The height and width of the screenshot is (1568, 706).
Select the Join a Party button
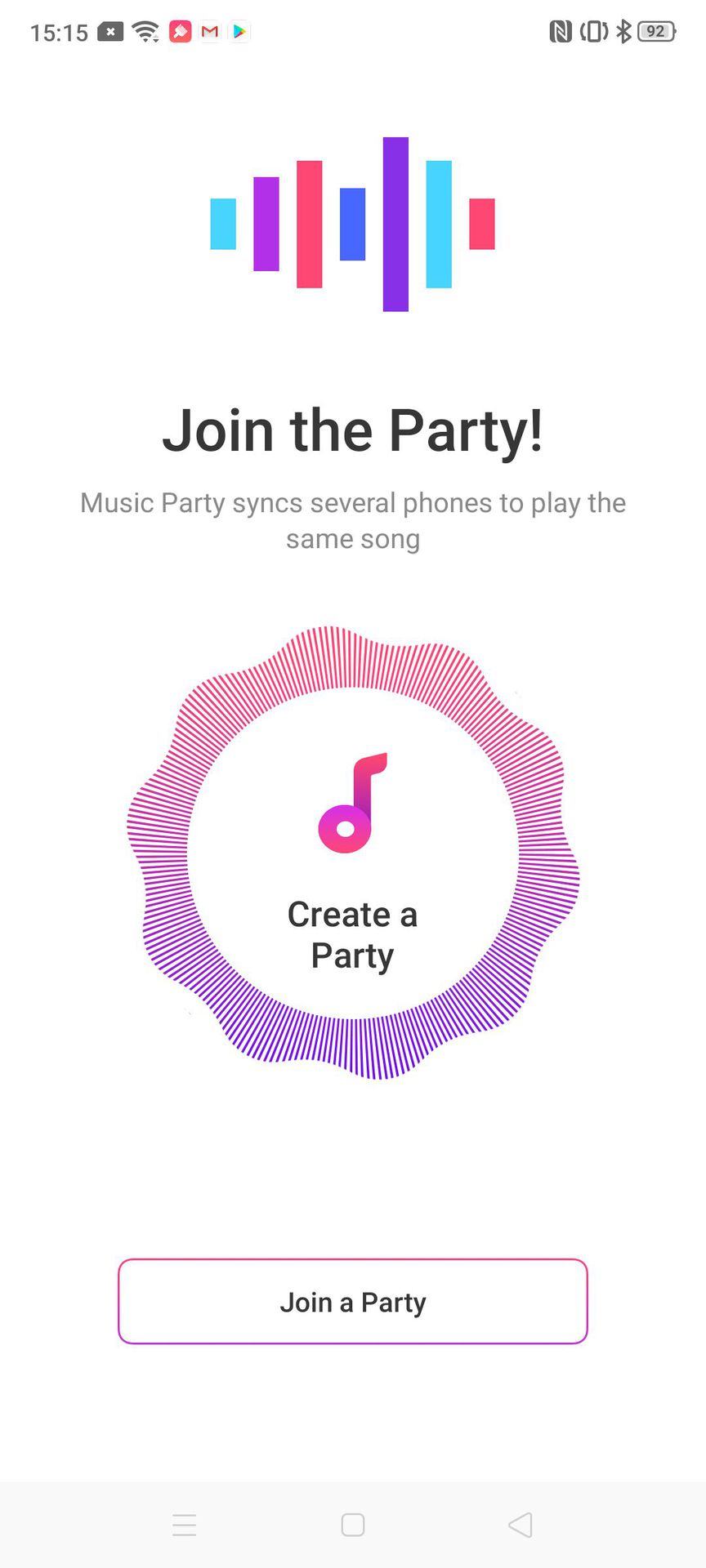click(353, 1302)
